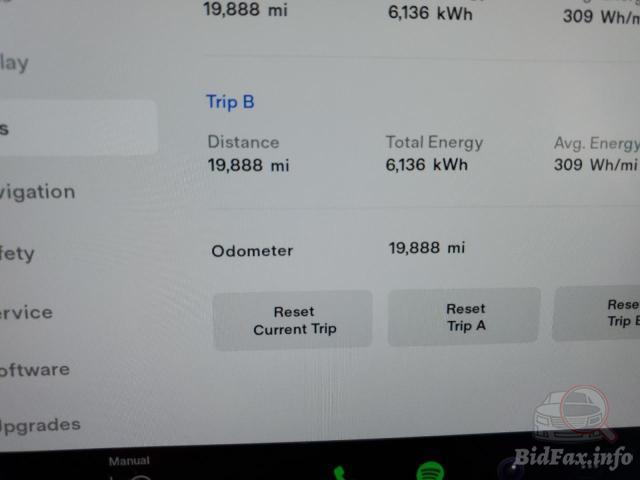This screenshot has height=480, width=640.
Task: Open Upgrades in the sidebar
Action: pos(40,425)
